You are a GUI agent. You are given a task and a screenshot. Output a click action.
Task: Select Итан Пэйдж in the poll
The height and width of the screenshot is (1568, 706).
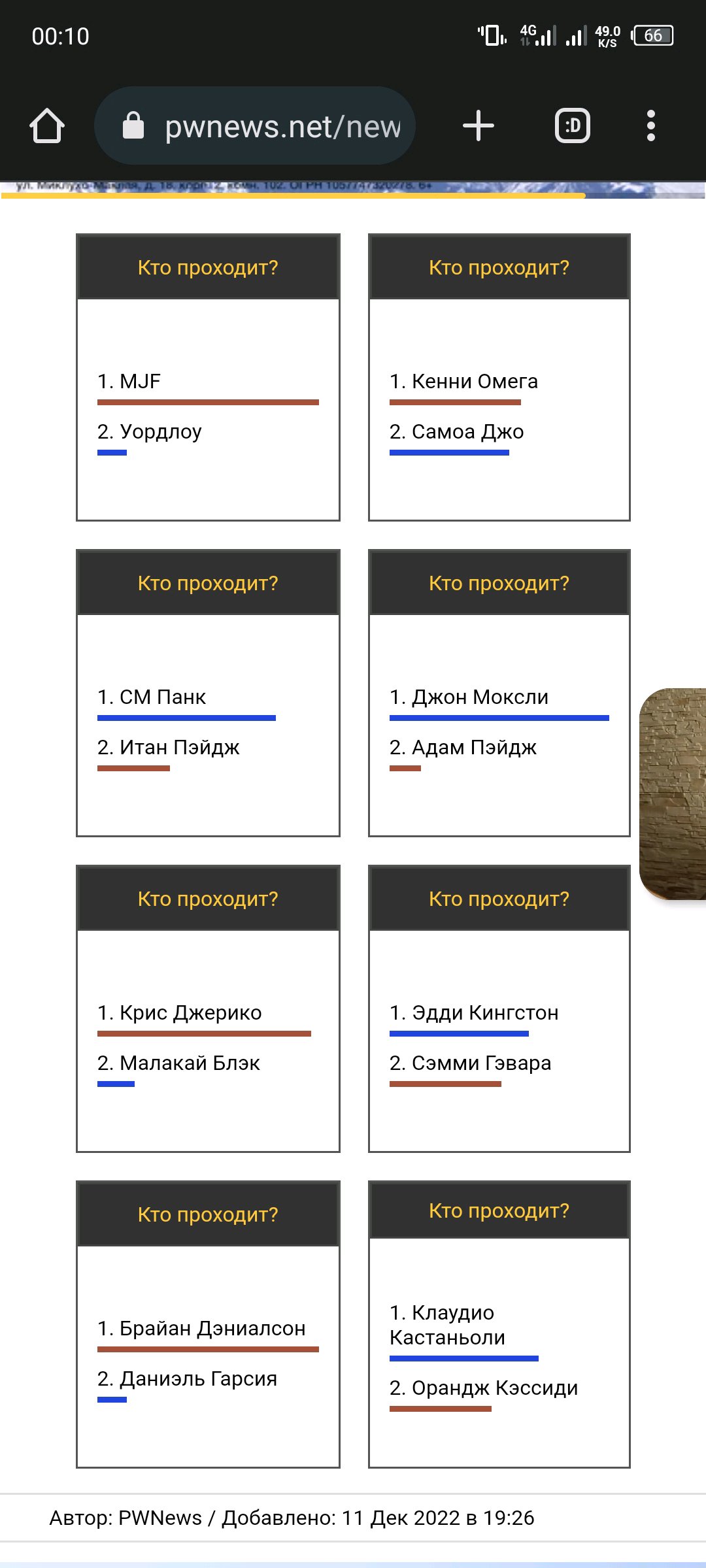pyautogui.click(x=168, y=747)
